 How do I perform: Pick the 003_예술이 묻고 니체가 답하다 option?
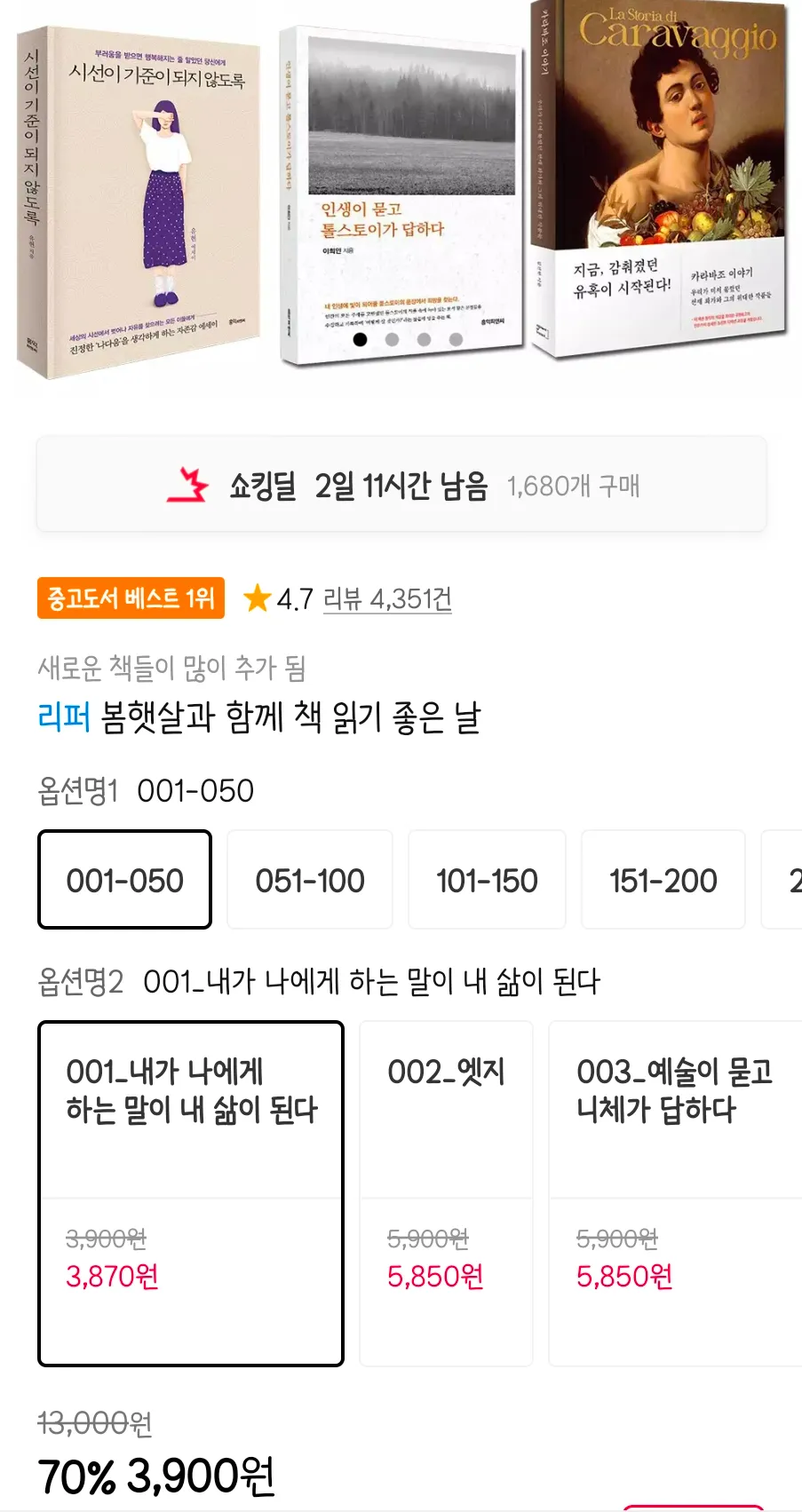(675, 1193)
